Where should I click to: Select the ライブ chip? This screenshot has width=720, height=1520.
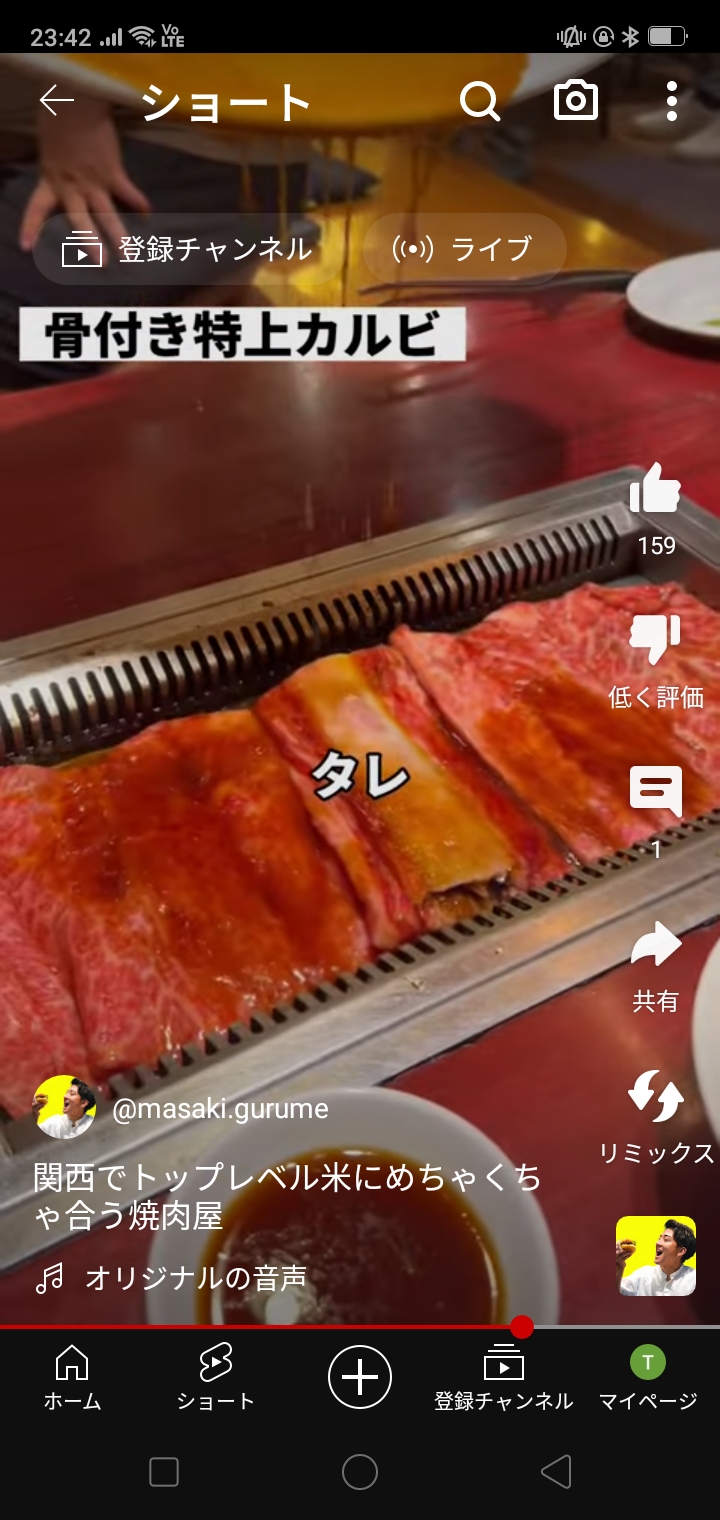pos(463,249)
